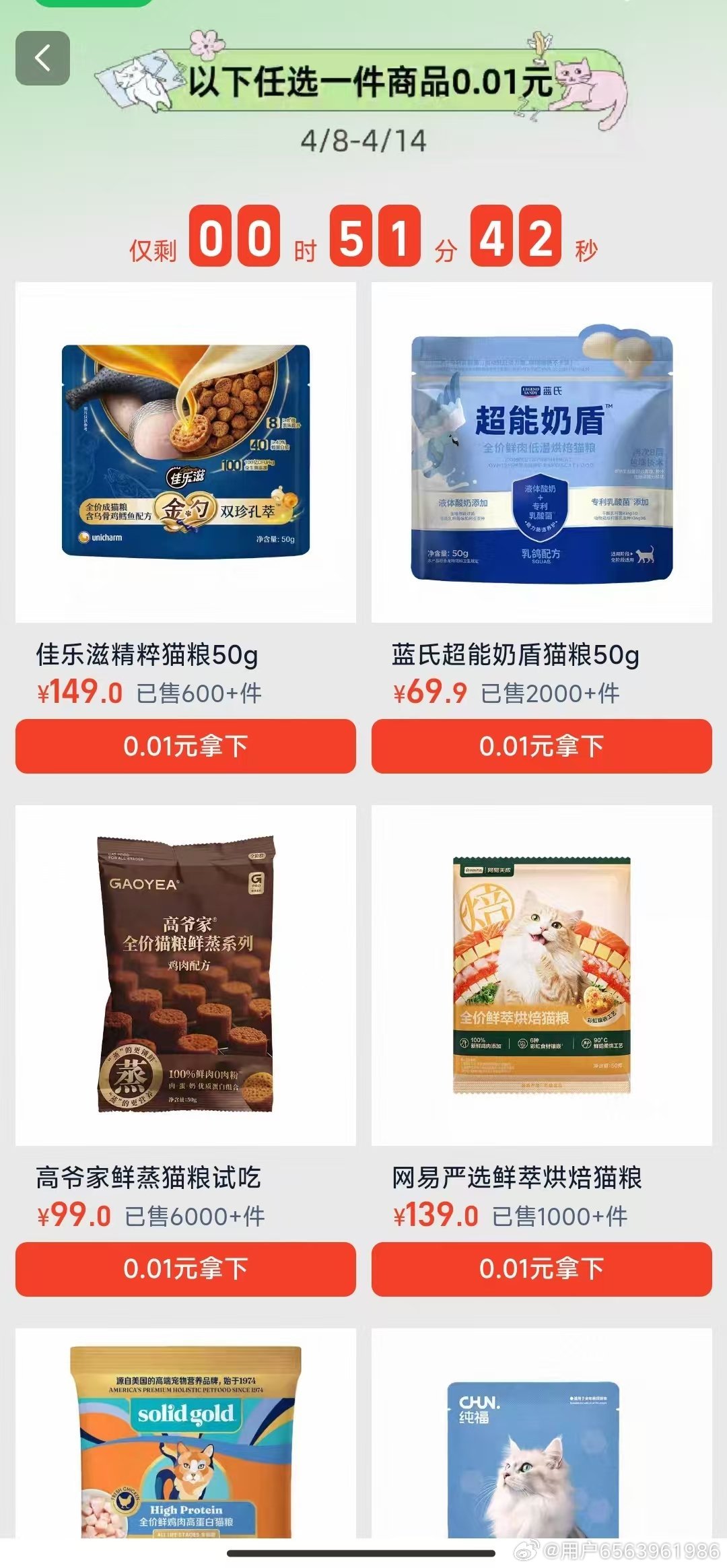Claim 蓝氏超能奶盾猫粮50g for 0.01元

click(541, 746)
